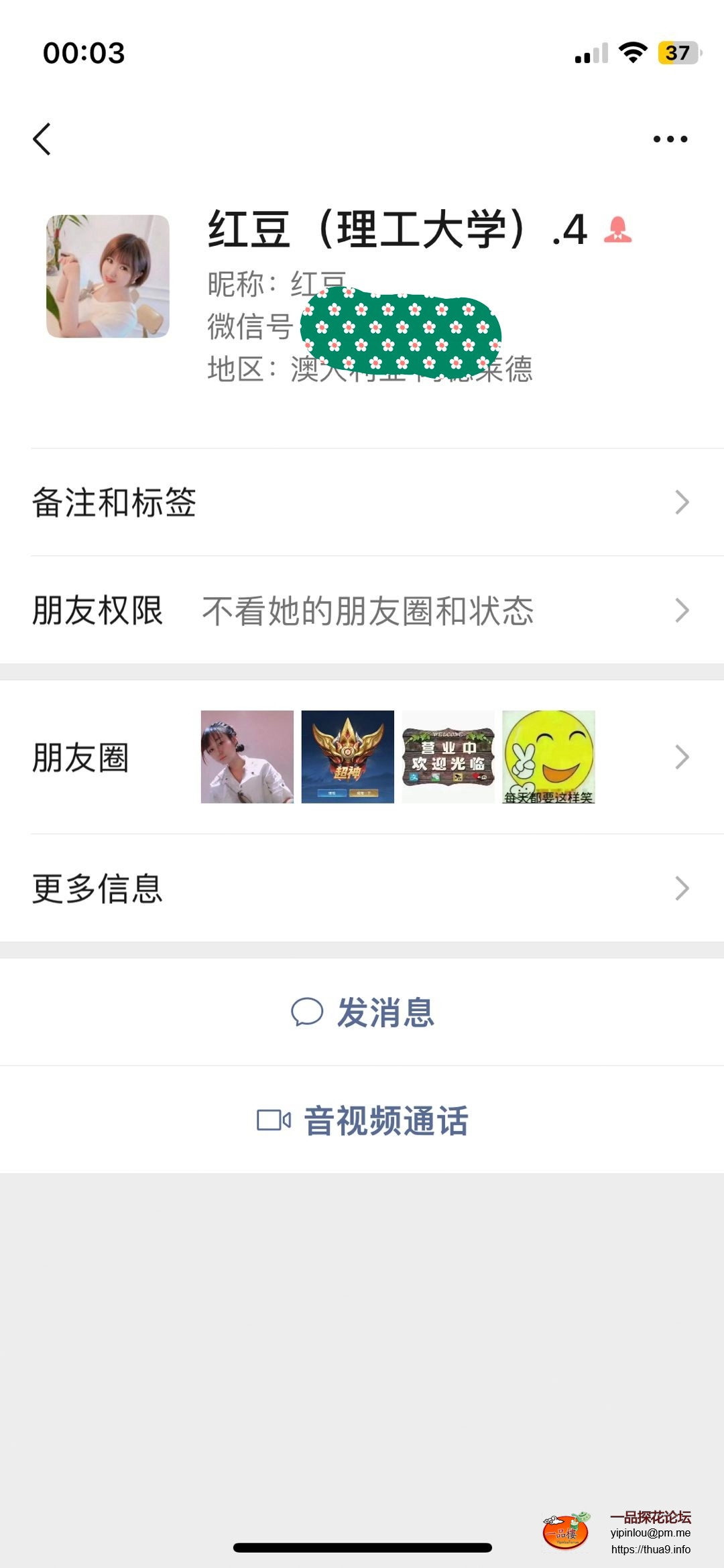Tap 发消息 to send a message

click(363, 1012)
